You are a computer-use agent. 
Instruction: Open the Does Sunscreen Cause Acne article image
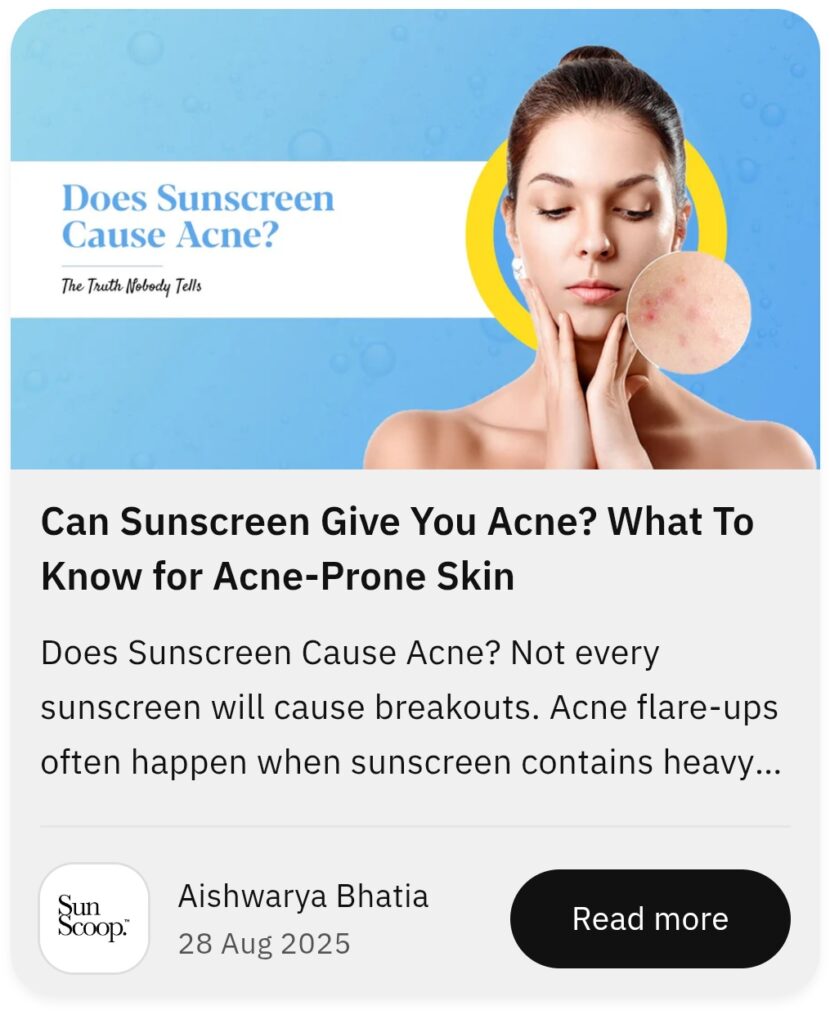(415, 240)
